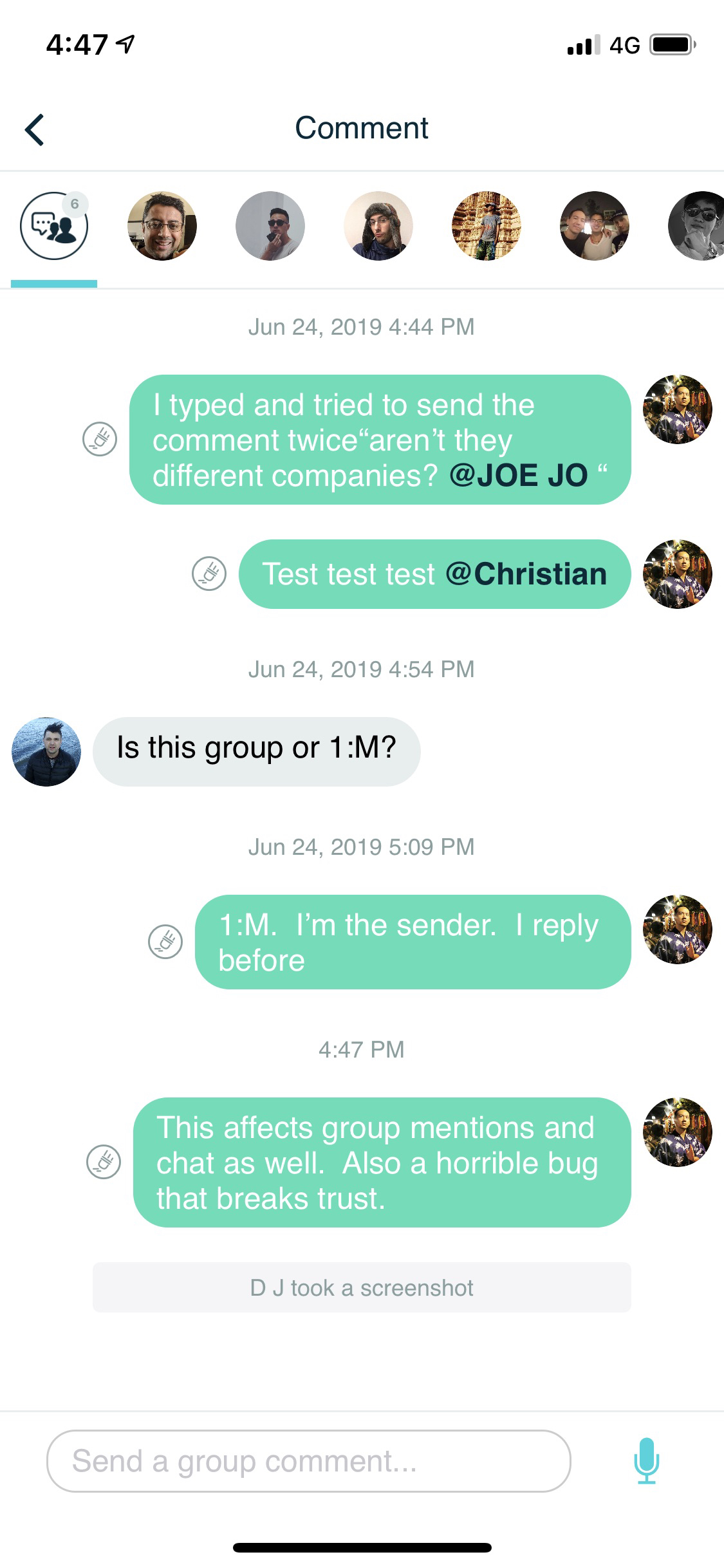The height and width of the screenshot is (1568, 724).
Task: Open the tab with the three-men group photo
Action: click(595, 227)
